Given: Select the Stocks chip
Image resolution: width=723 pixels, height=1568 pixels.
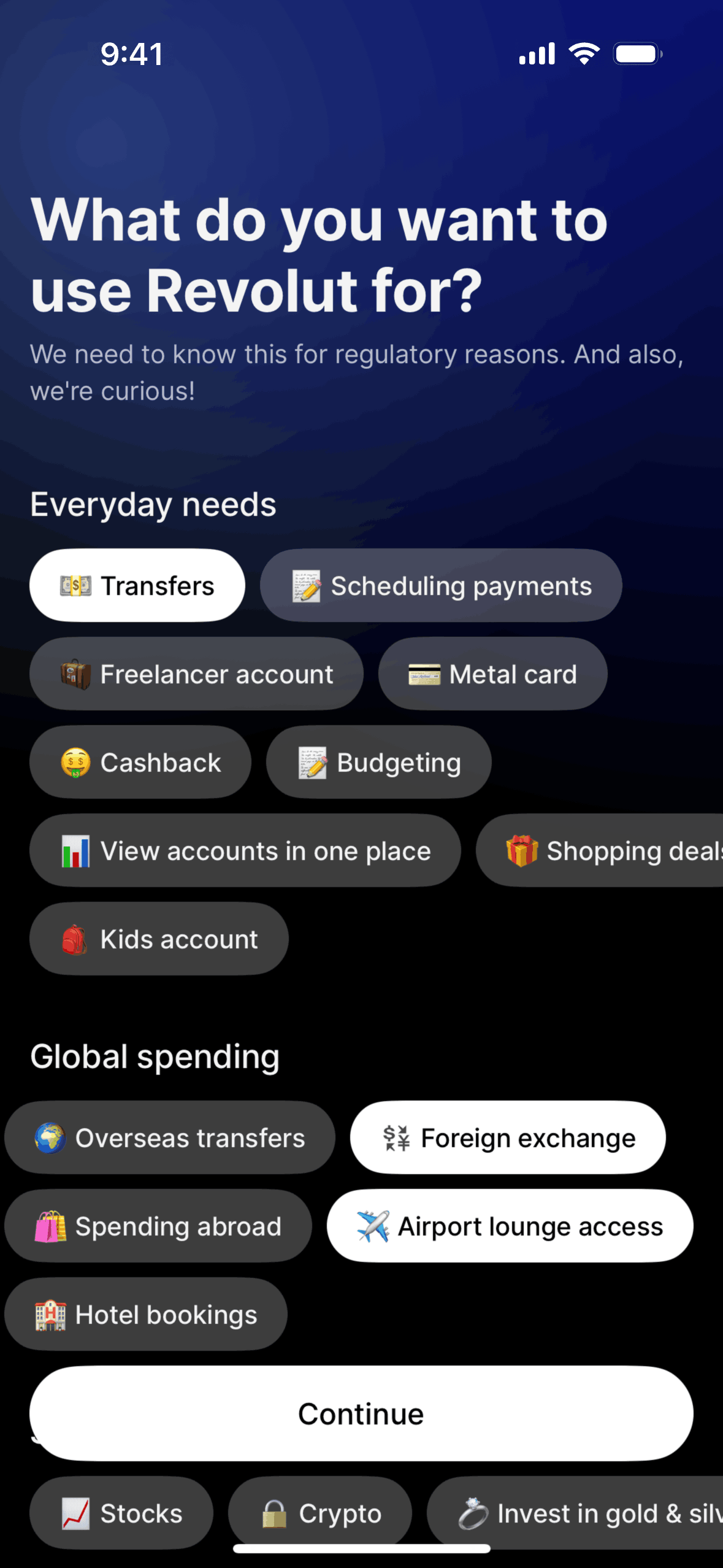Looking at the screenshot, I should point(121,1513).
